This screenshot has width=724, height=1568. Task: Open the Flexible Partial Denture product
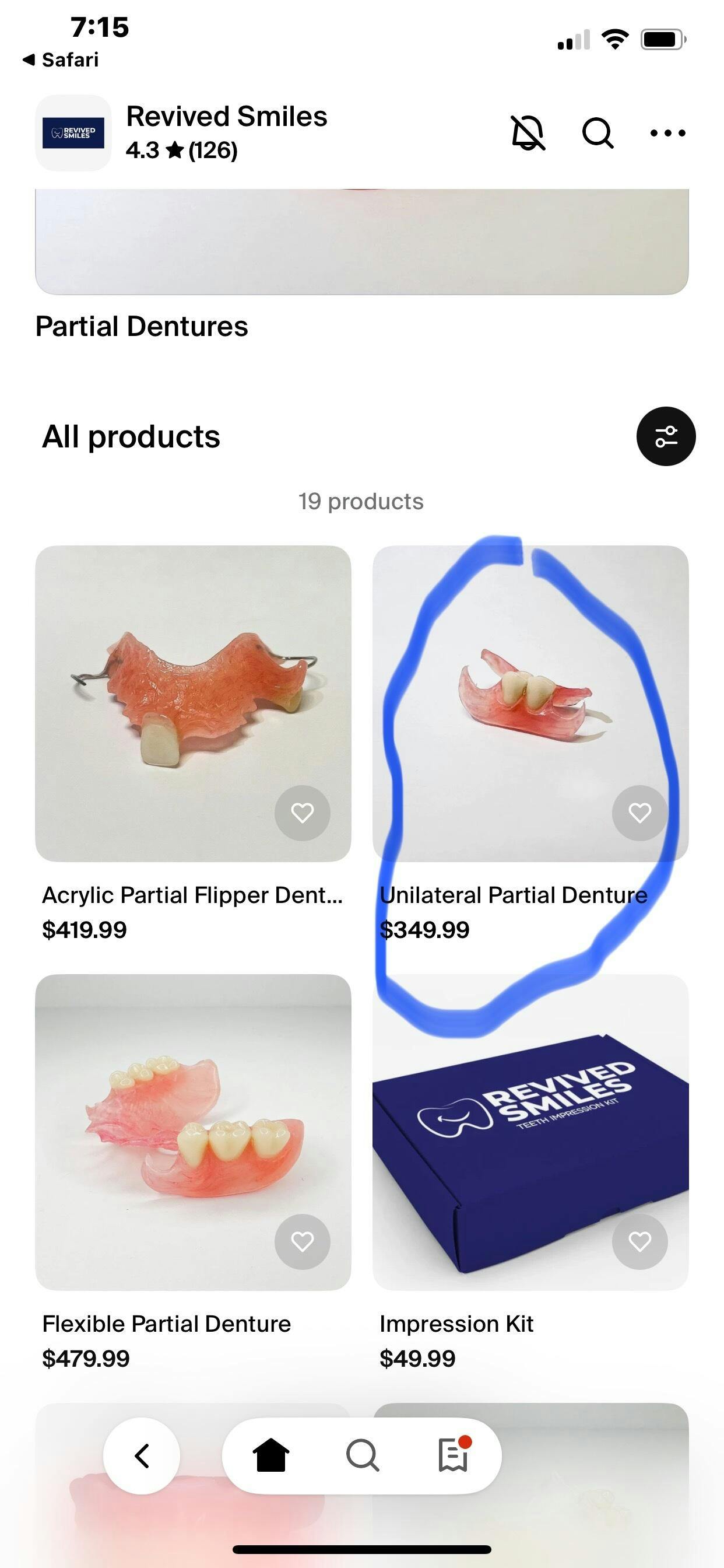193,1132
